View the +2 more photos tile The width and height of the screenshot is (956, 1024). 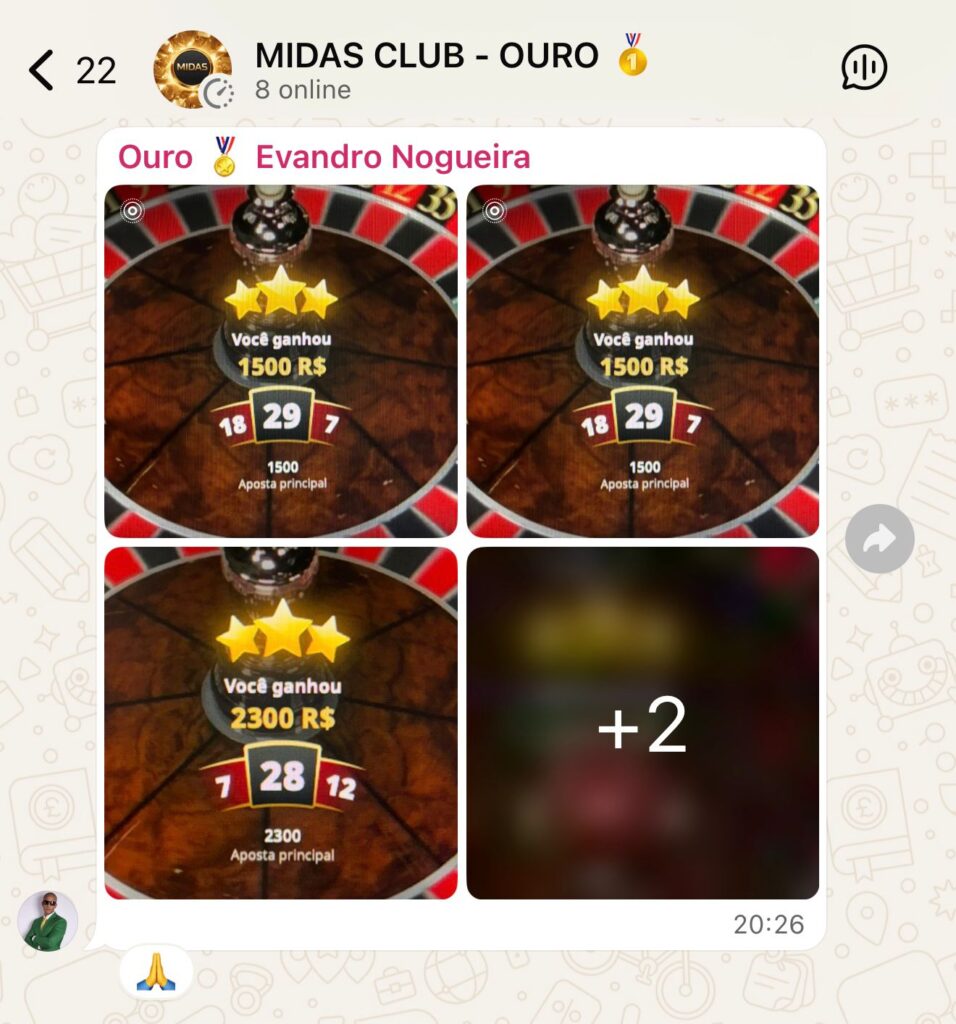click(x=642, y=722)
